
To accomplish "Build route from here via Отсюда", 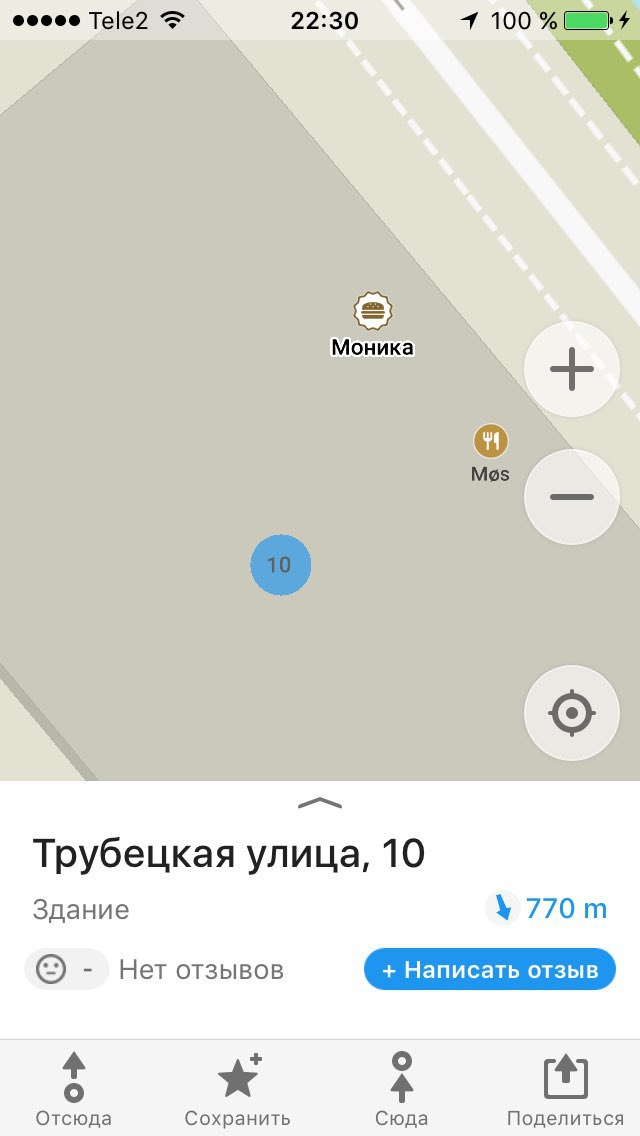I will 73,1089.
